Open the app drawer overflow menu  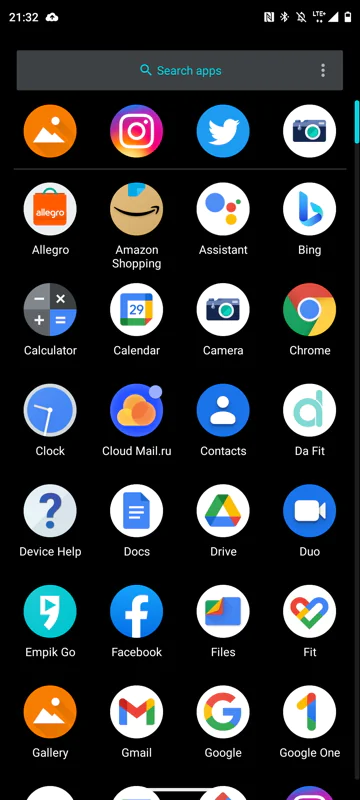tap(323, 70)
